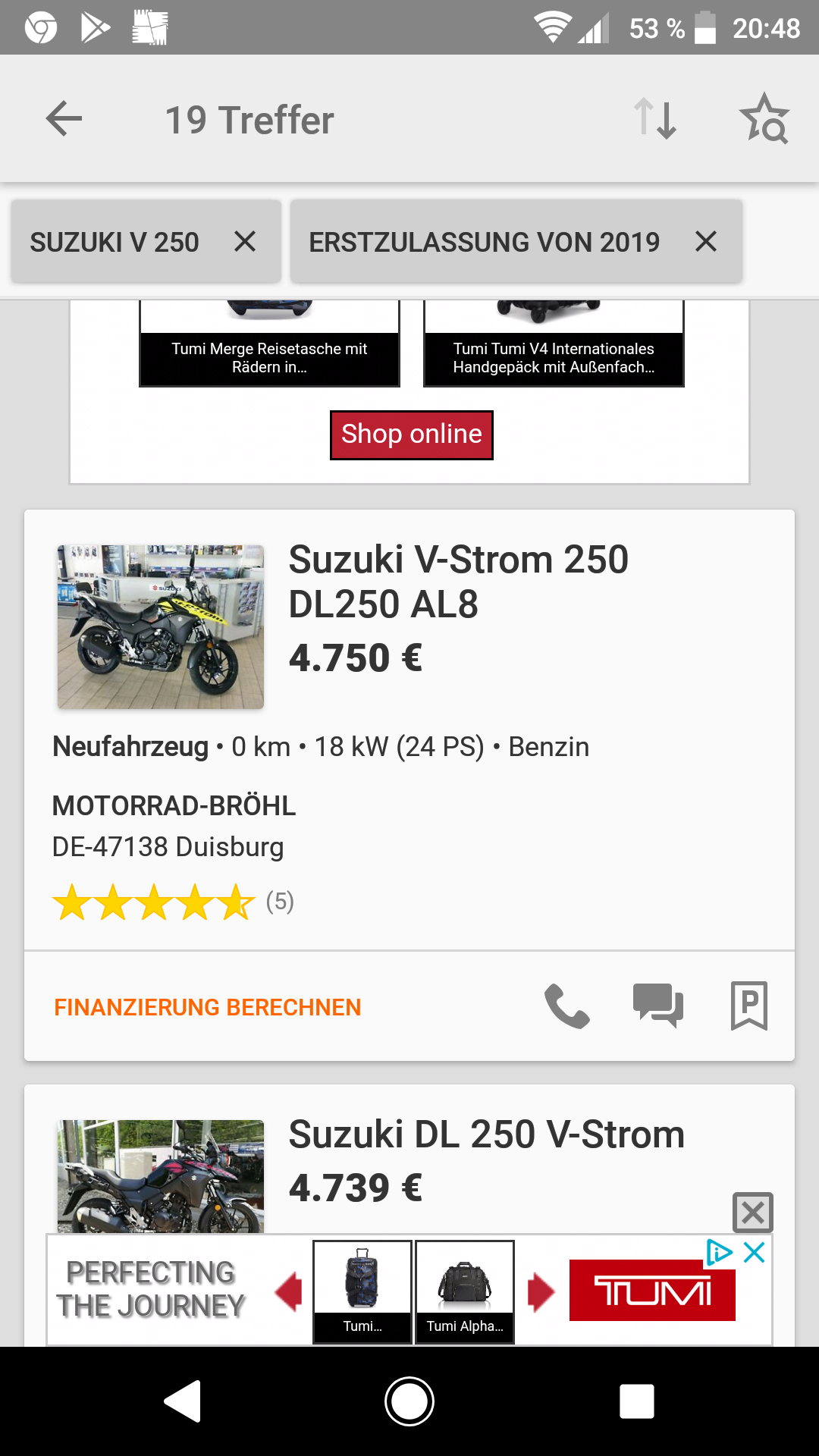Open the recent apps overview
Screen dimensions: 819x1456
(637, 1401)
